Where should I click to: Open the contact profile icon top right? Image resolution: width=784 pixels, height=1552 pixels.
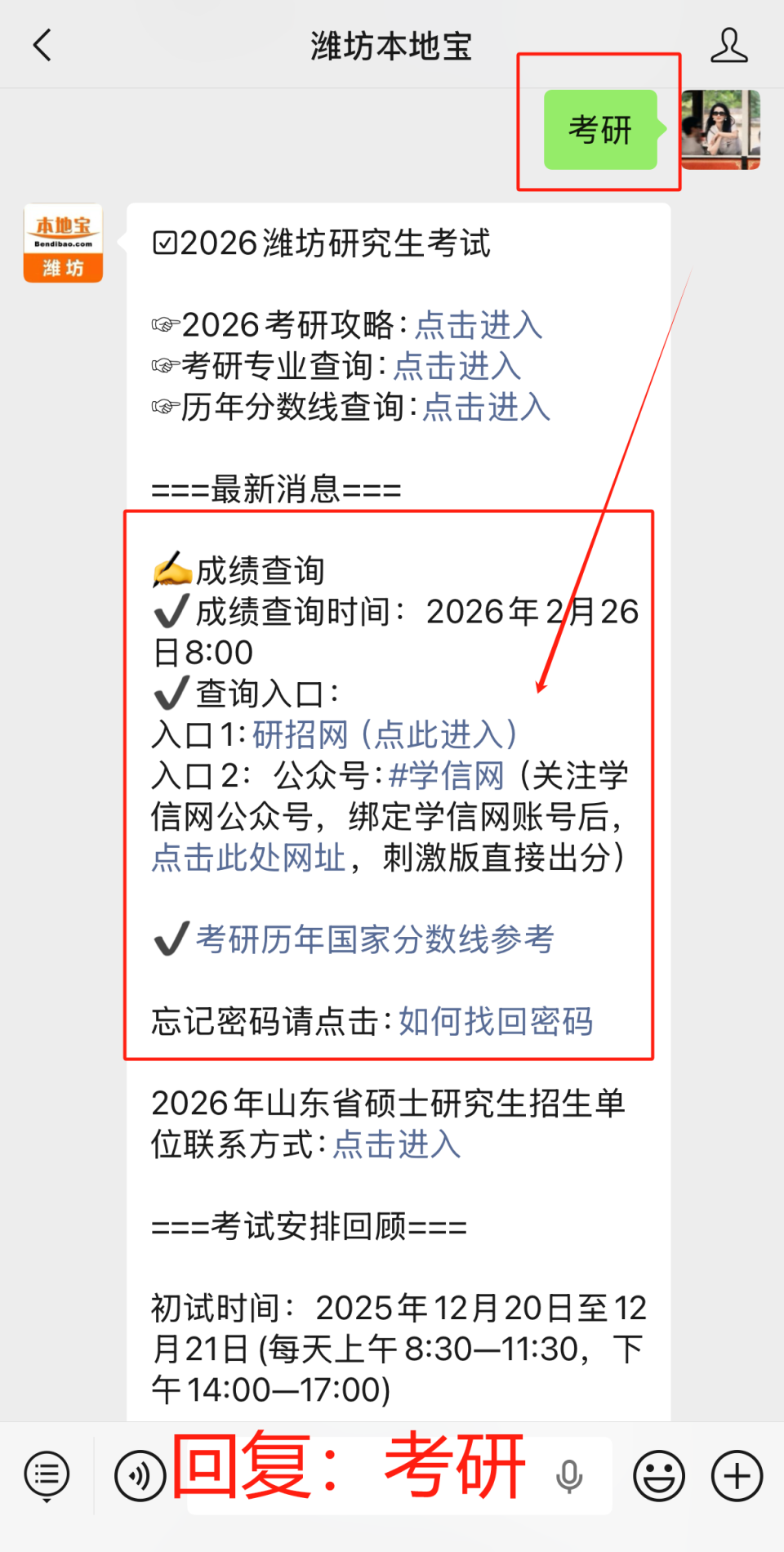(x=729, y=47)
